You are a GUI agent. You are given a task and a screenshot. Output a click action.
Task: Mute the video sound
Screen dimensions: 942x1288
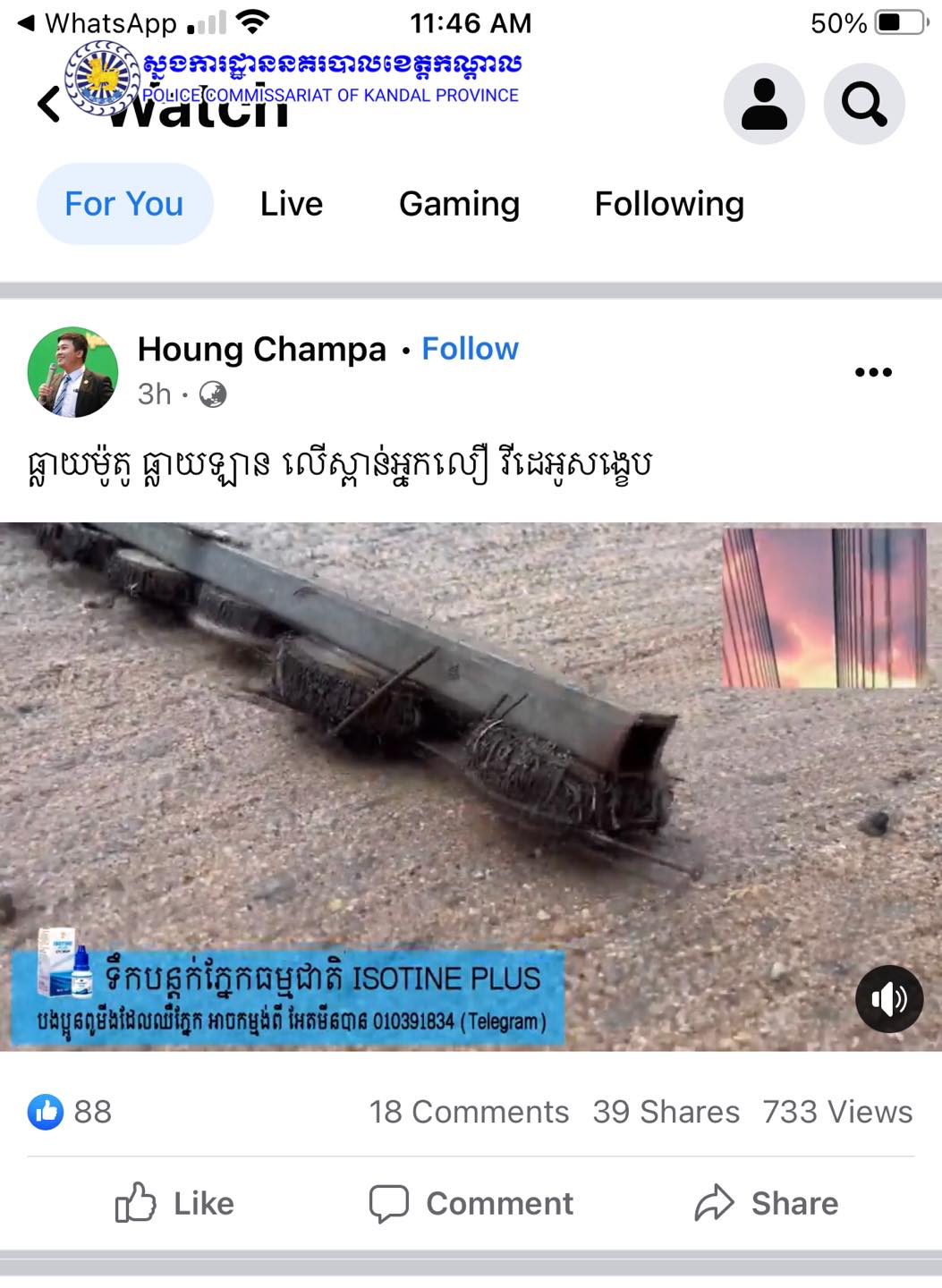click(888, 998)
